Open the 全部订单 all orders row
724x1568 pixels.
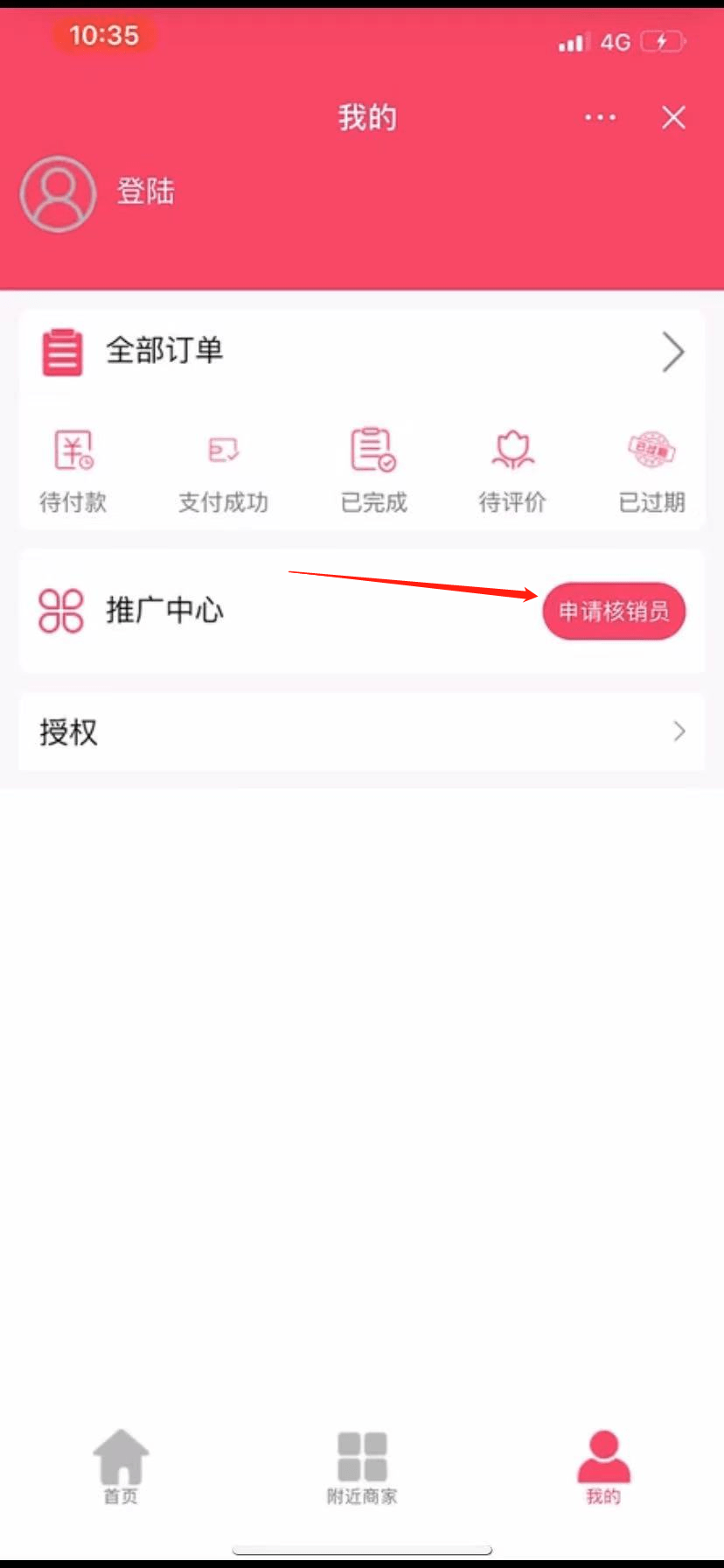pos(361,352)
